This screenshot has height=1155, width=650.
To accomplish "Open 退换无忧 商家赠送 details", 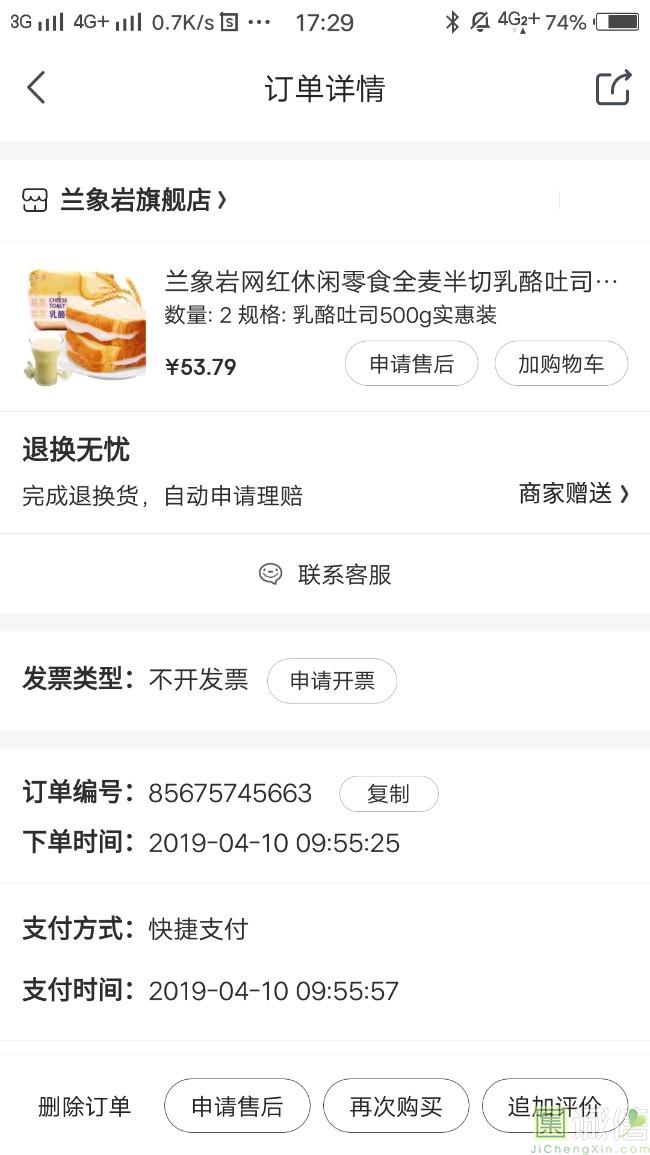I will (574, 493).
